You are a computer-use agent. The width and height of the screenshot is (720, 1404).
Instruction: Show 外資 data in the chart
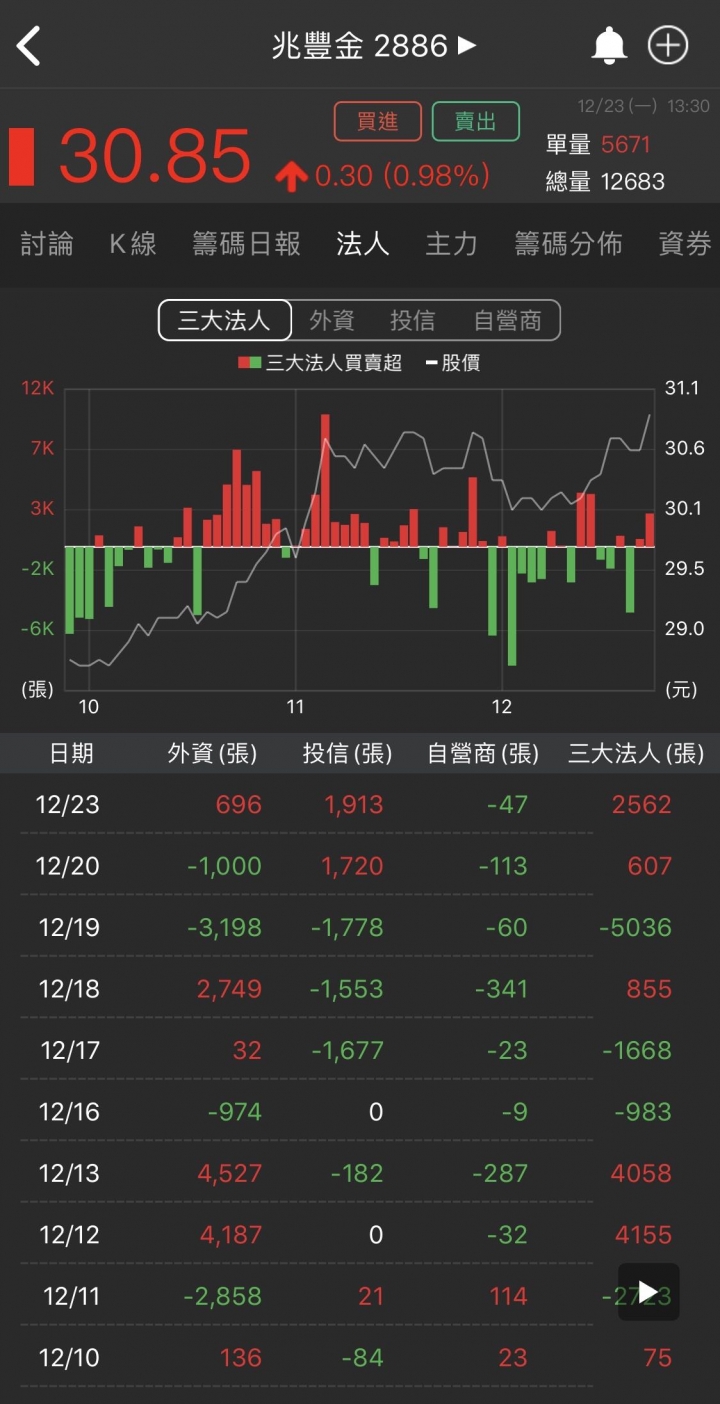[332, 321]
